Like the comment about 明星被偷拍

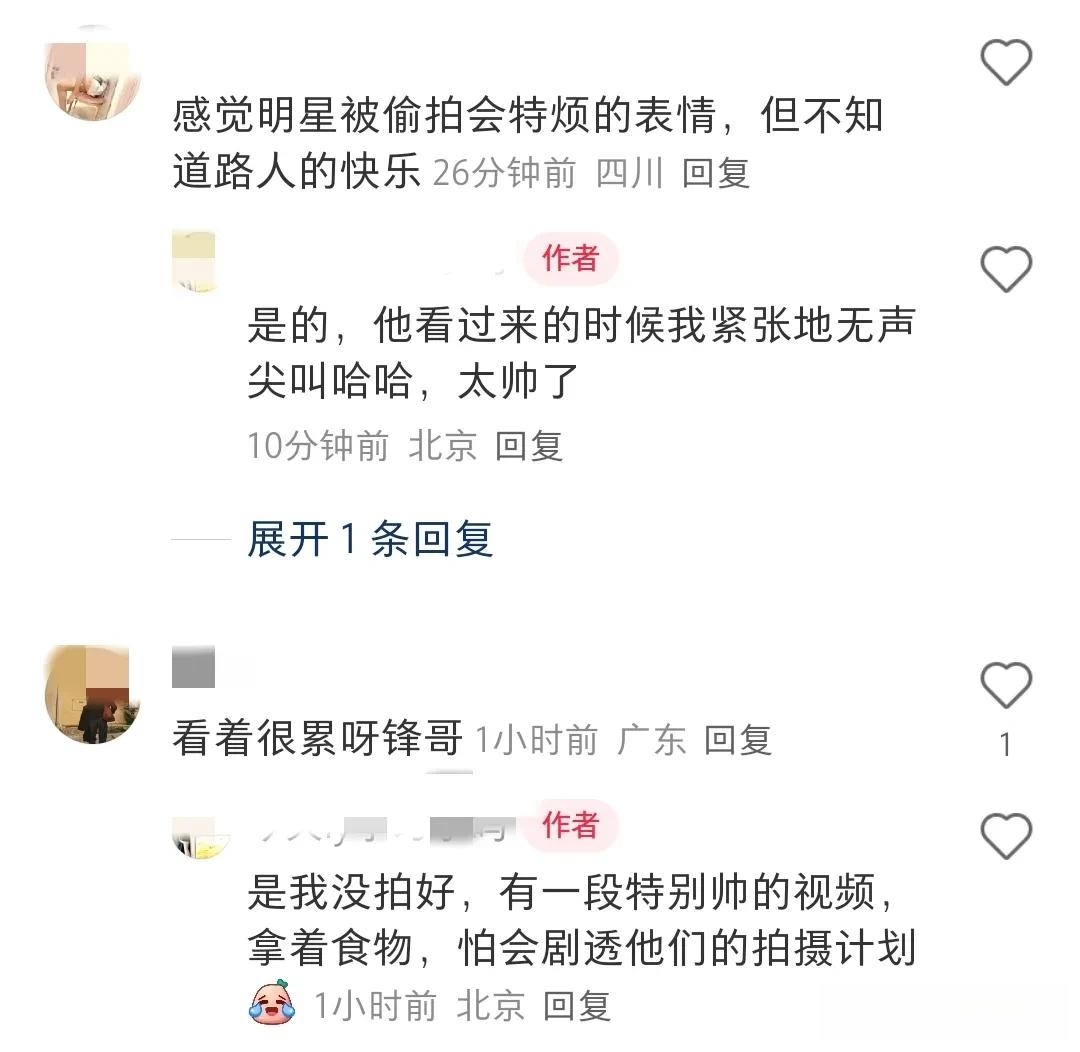click(1005, 65)
